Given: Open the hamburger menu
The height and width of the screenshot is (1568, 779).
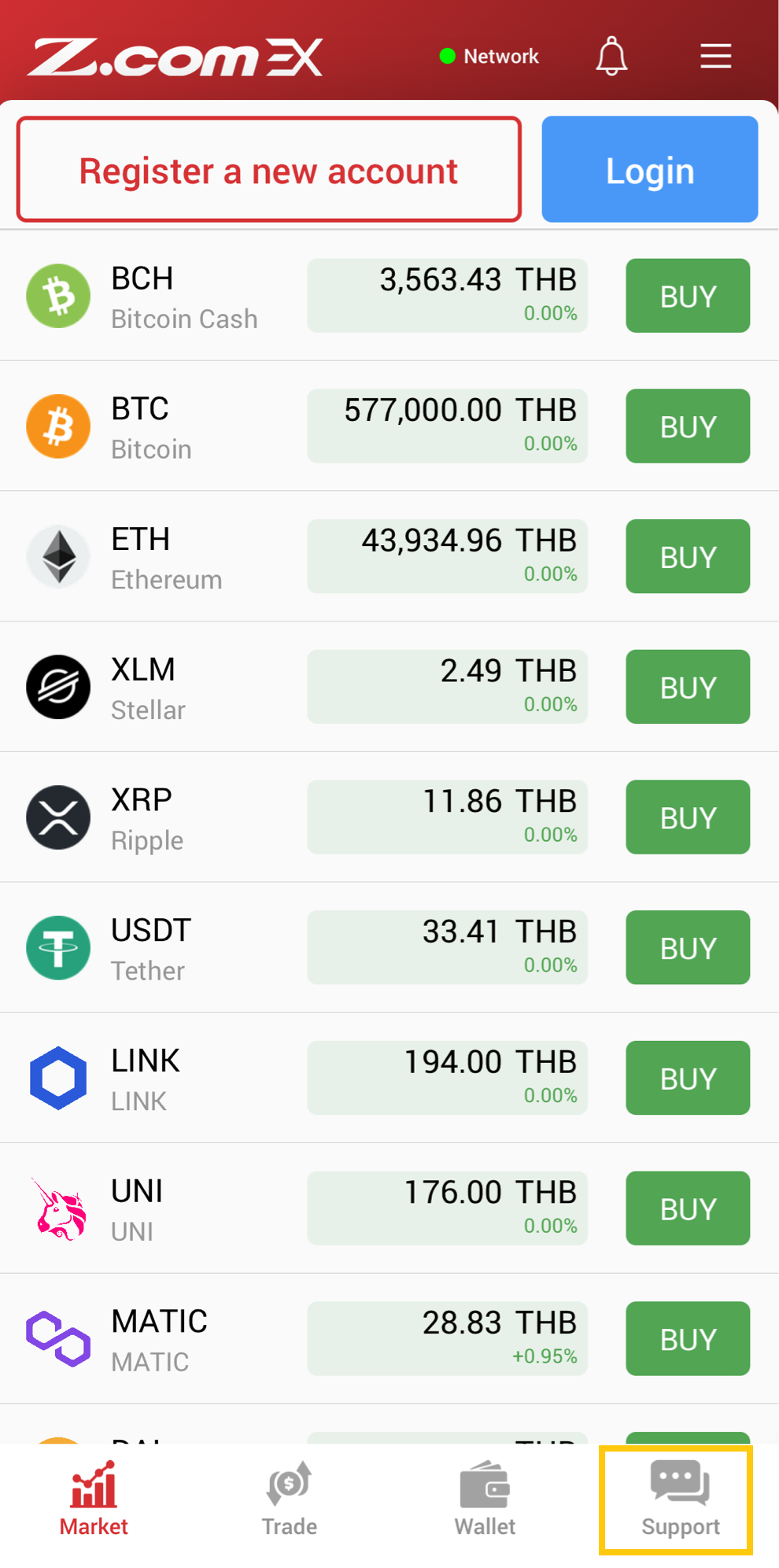Looking at the screenshot, I should click(x=714, y=56).
